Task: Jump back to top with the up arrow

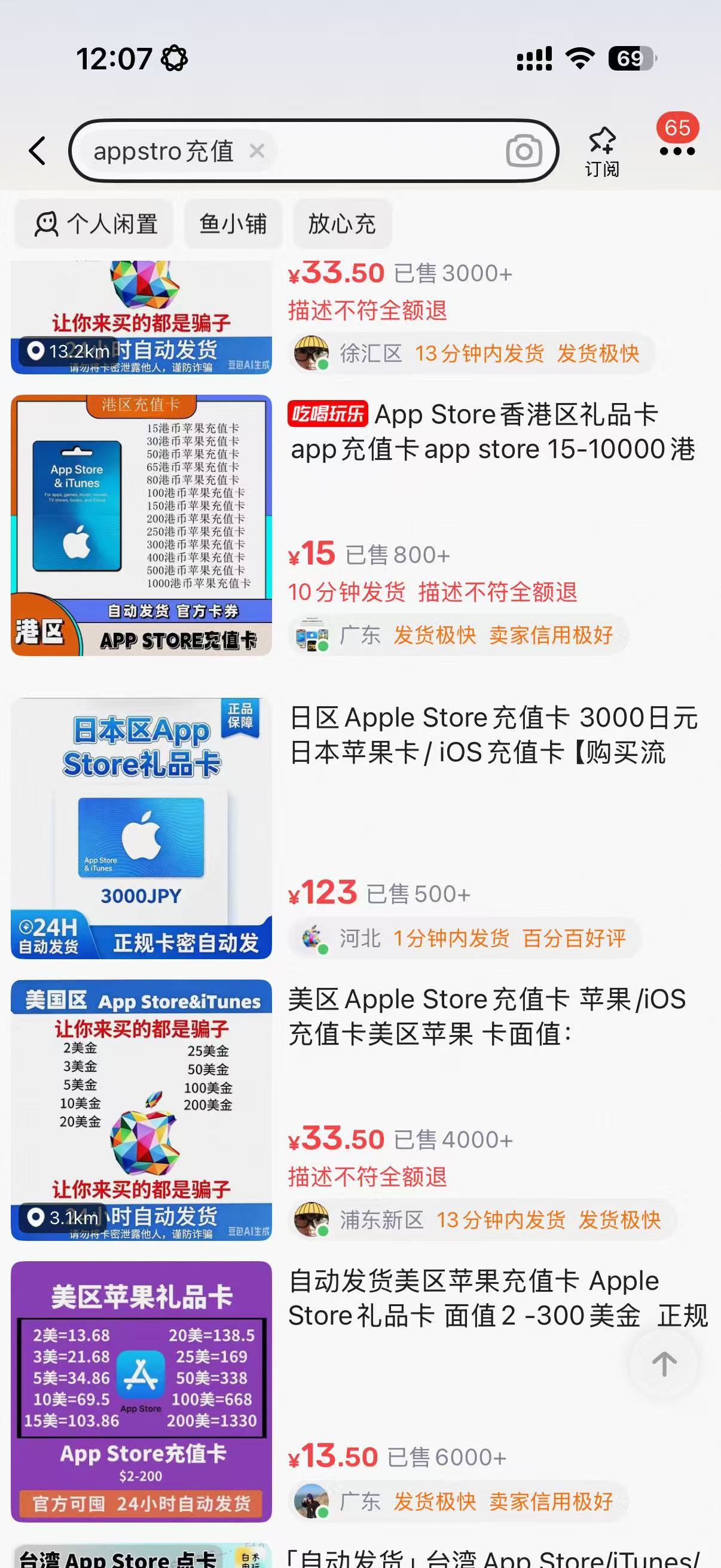Action: click(x=664, y=1364)
